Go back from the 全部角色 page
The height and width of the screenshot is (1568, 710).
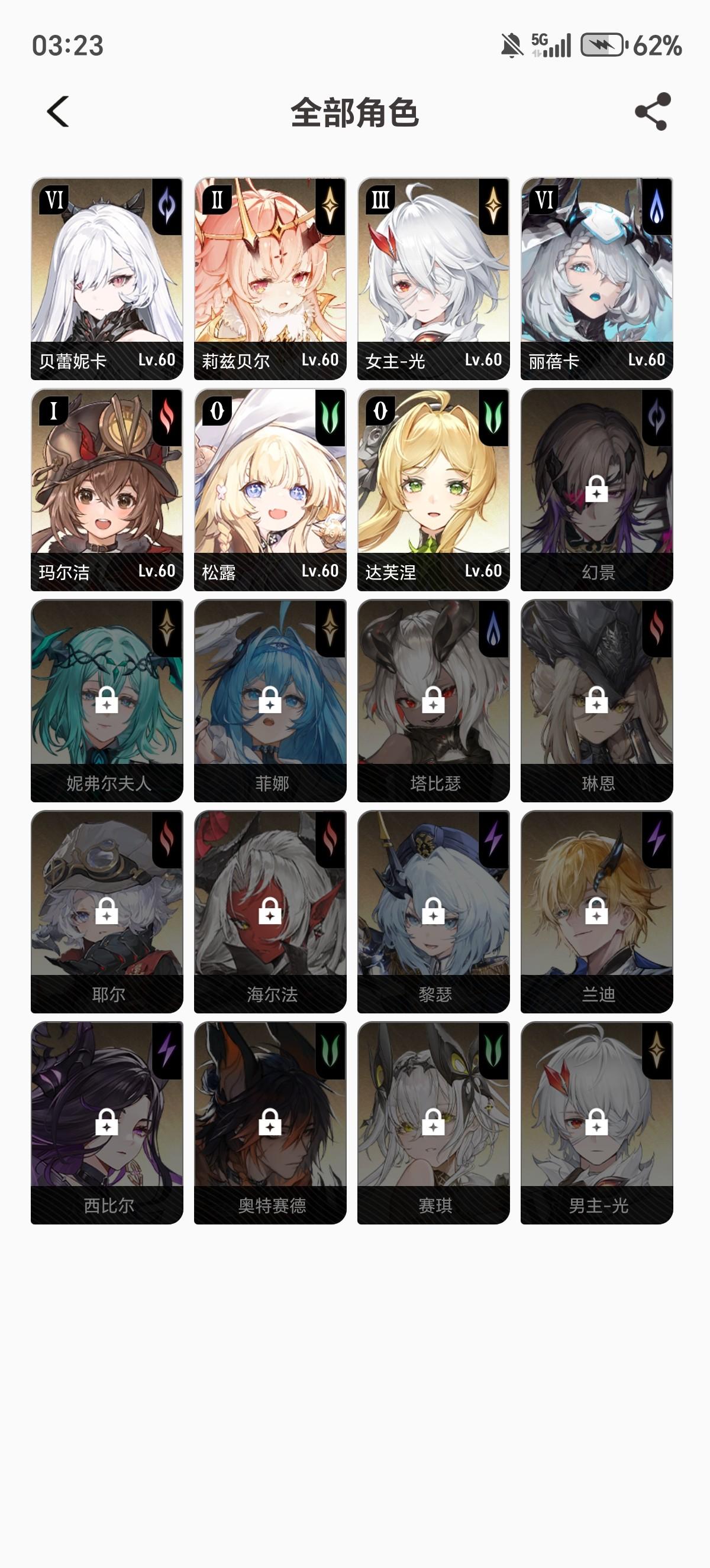click(x=58, y=112)
